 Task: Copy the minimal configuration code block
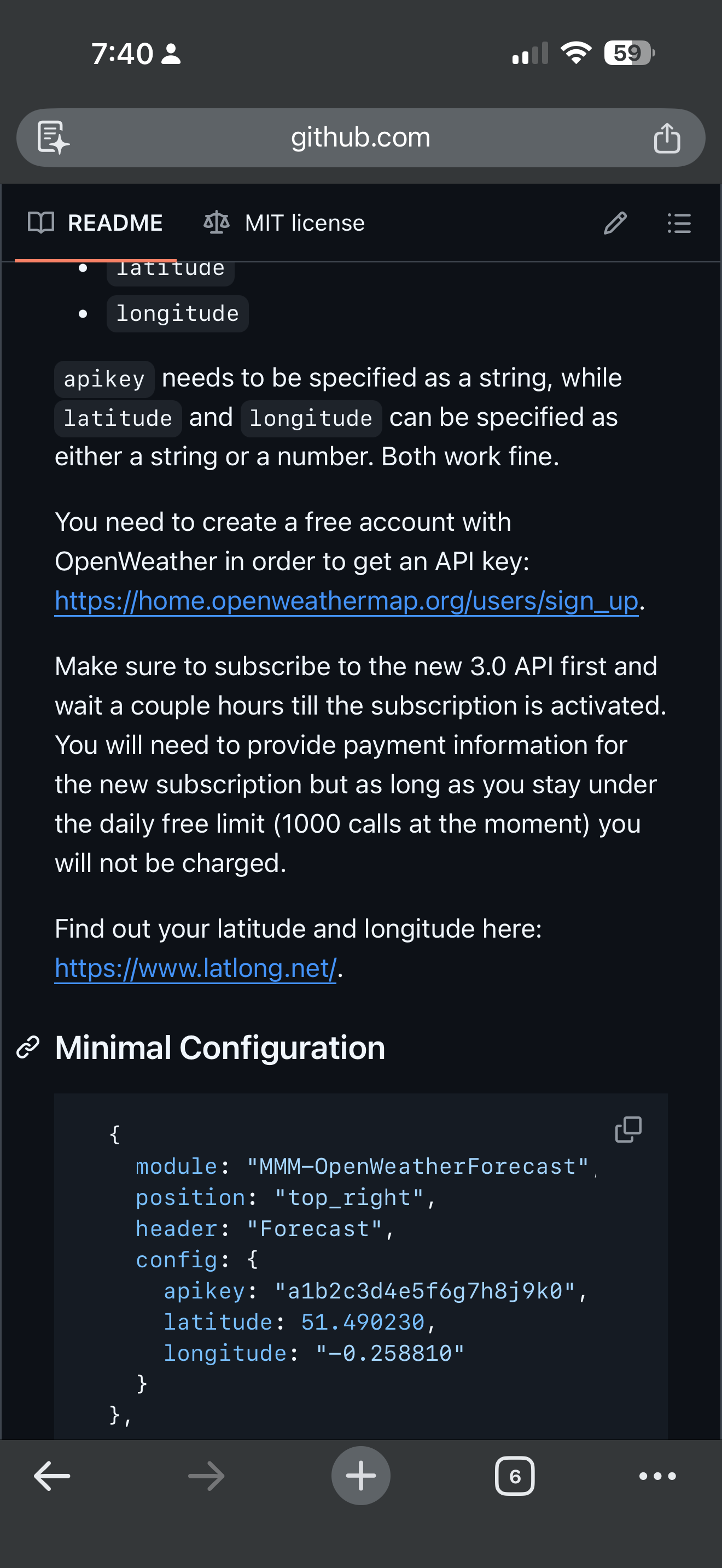pos(627,1130)
